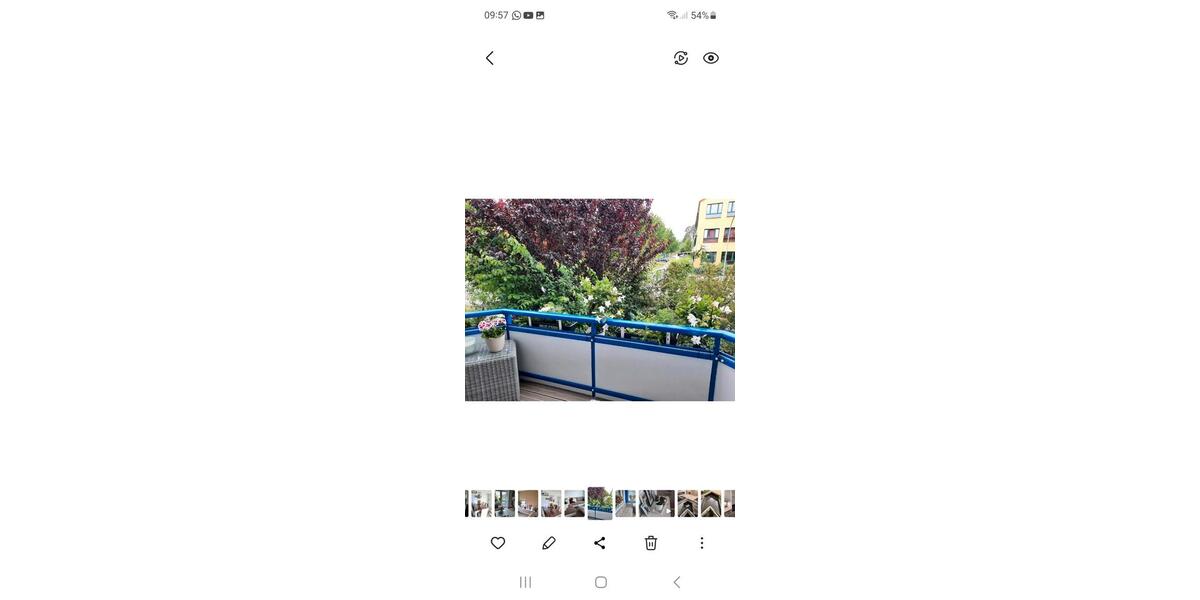1200x600 pixels.
Task: Delete this photo using the trash icon
Action: (x=651, y=543)
